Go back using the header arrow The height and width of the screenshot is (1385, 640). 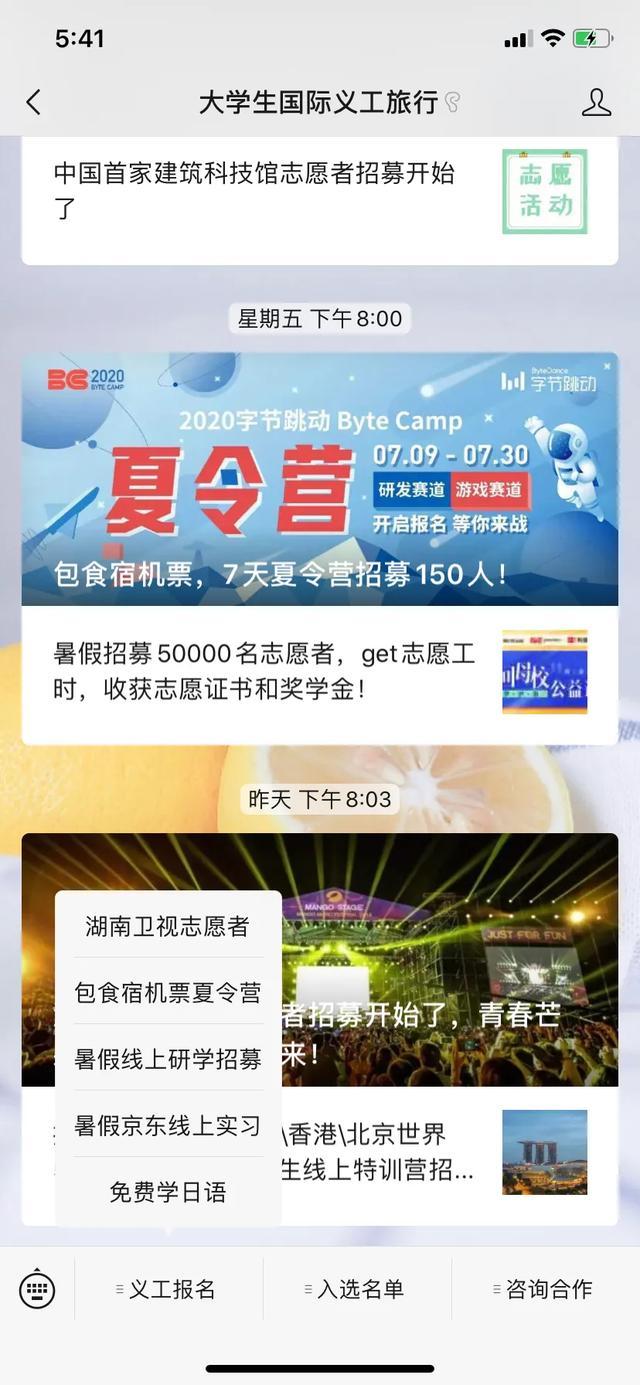coord(34,102)
